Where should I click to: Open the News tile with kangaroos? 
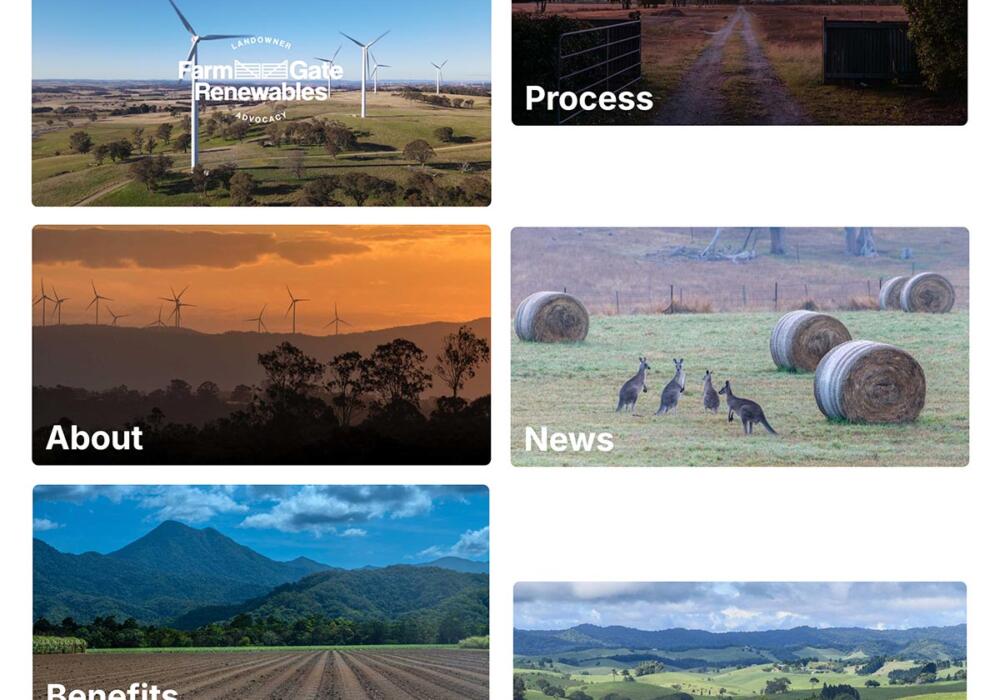pyautogui.click(x=739, y=346)
